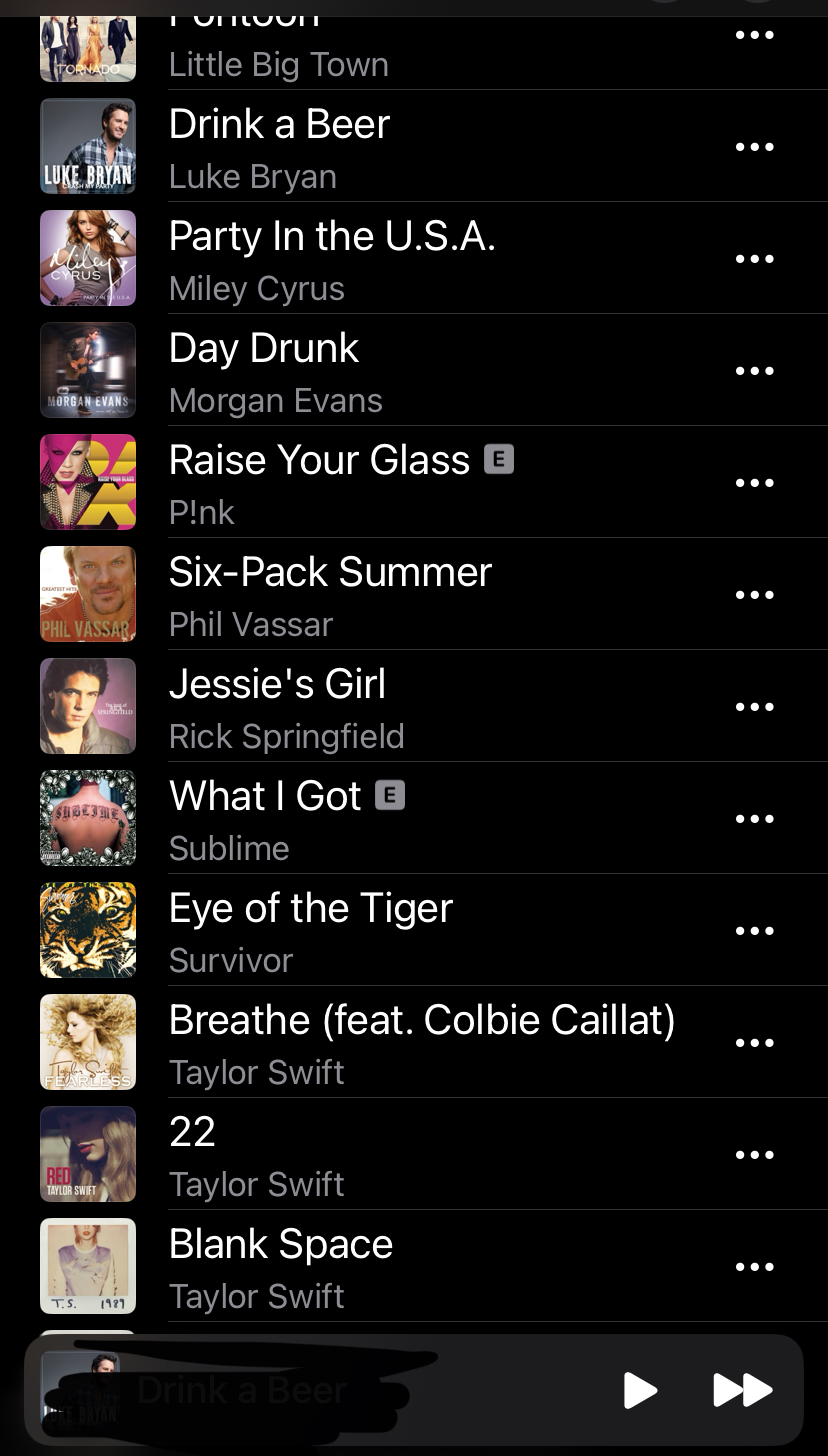Play the mini player's current song
Image resolution: width=828 pixels, height=1456 pixels.
coord(640,1390)
